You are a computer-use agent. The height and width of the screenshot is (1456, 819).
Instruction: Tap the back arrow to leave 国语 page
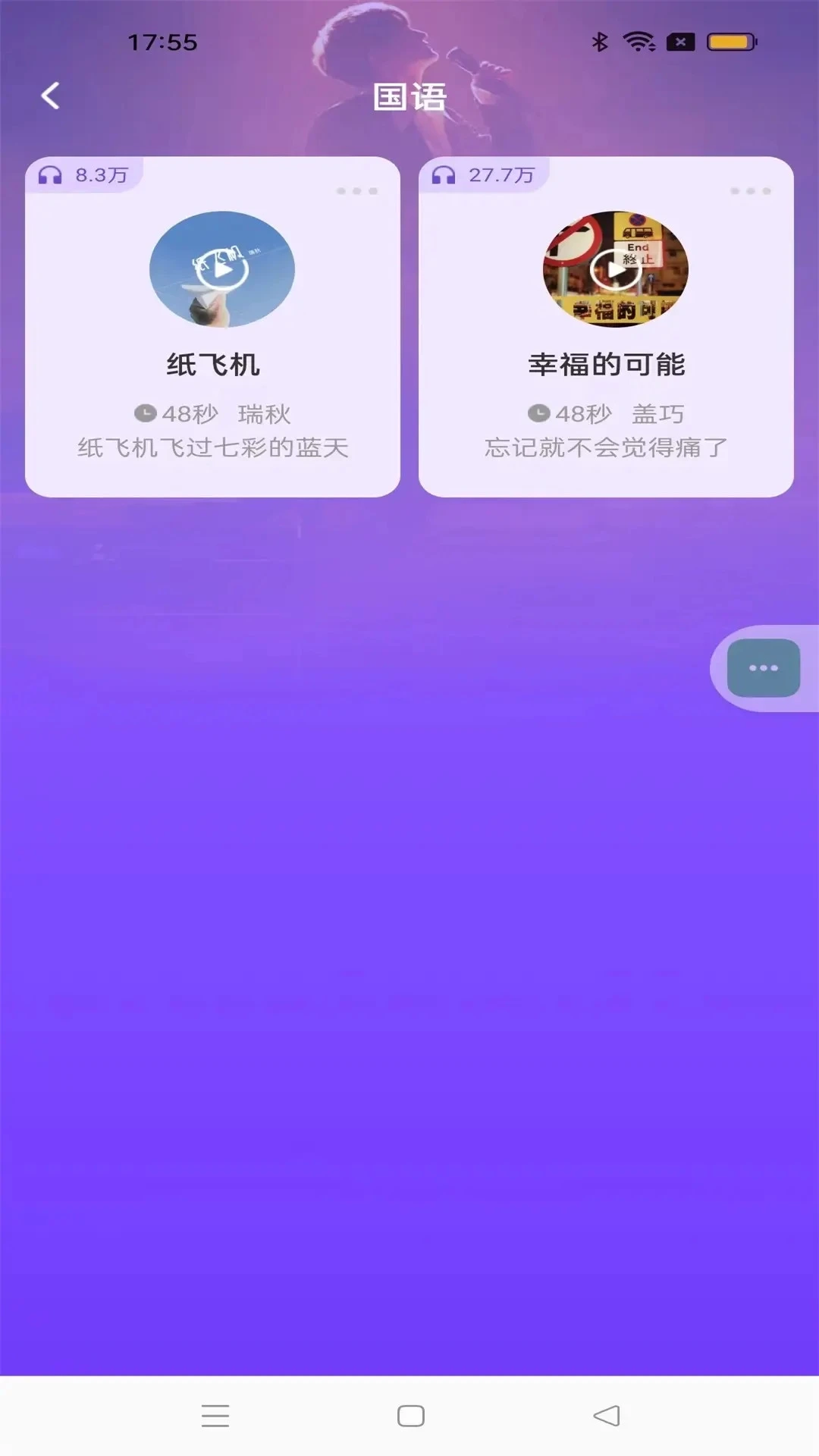pos(50,96)
